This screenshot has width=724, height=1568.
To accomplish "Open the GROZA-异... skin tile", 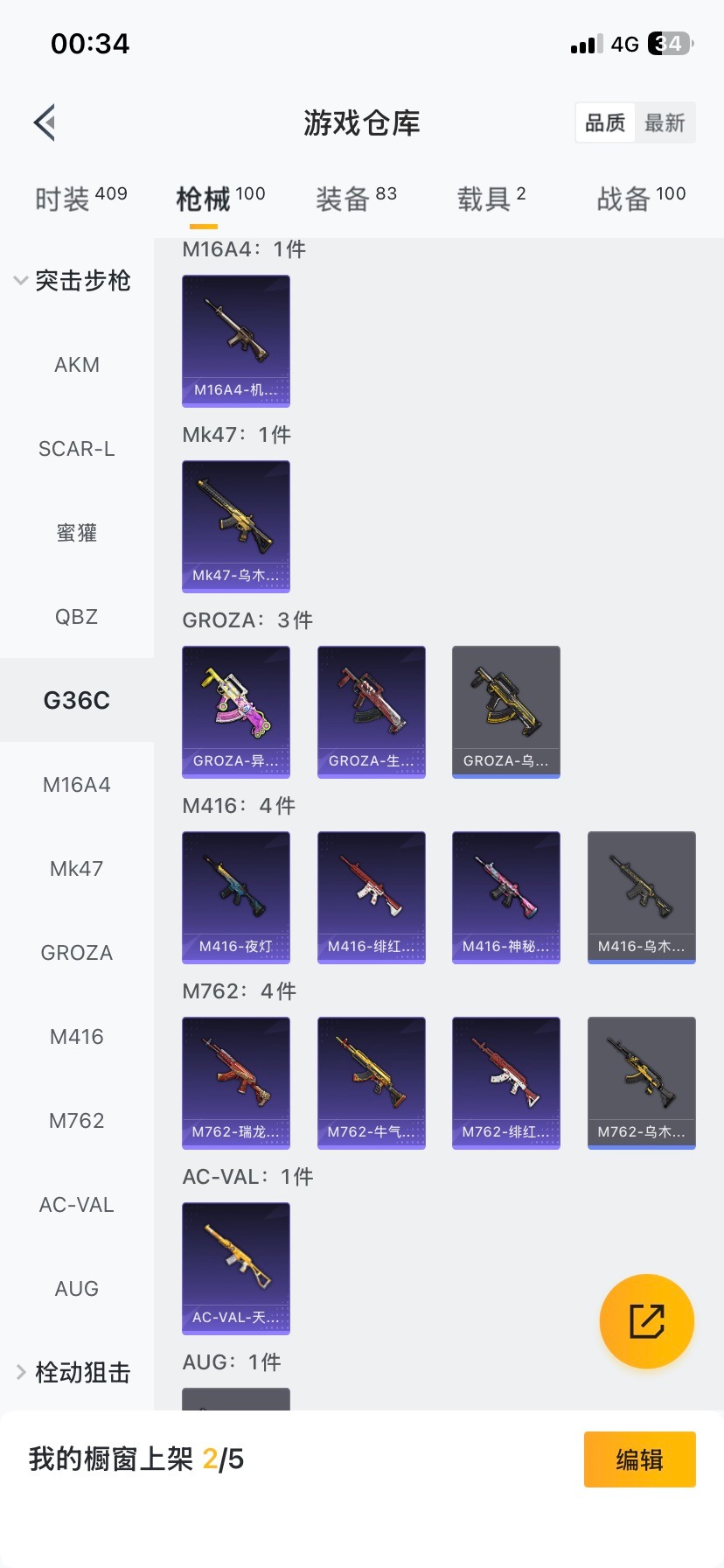I will (x=236, y=712).
